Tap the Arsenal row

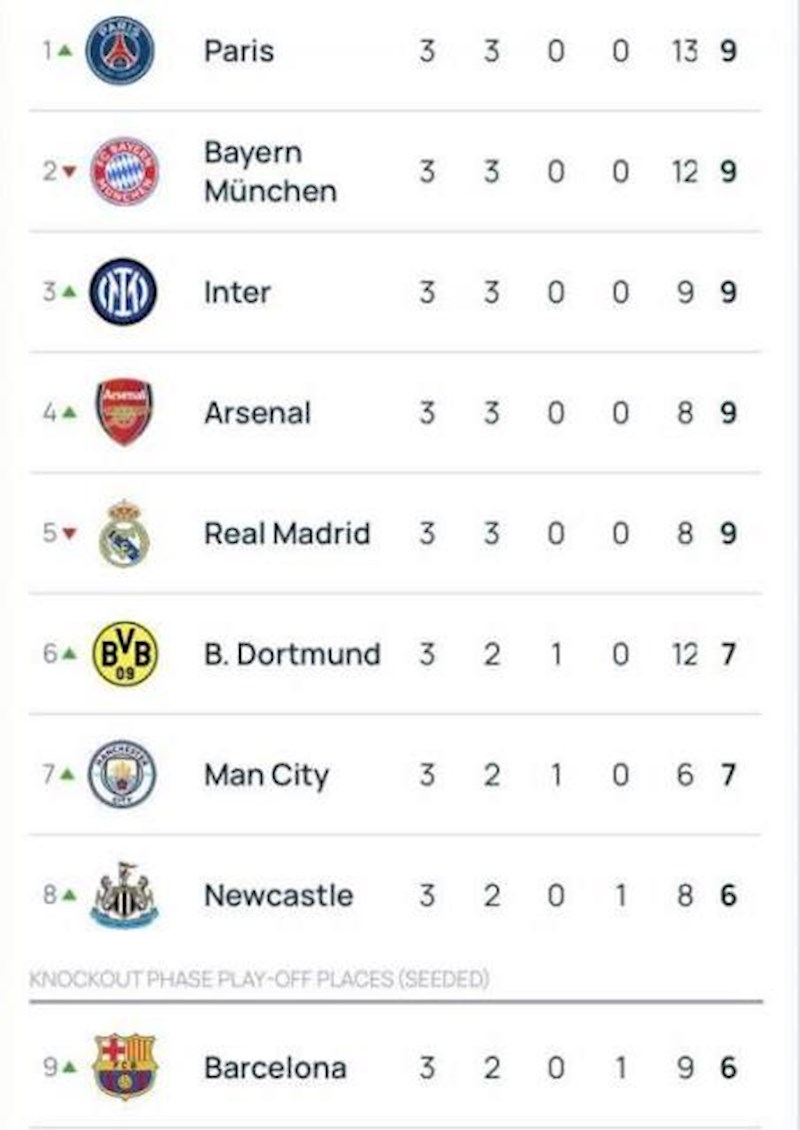click(257, 413)
